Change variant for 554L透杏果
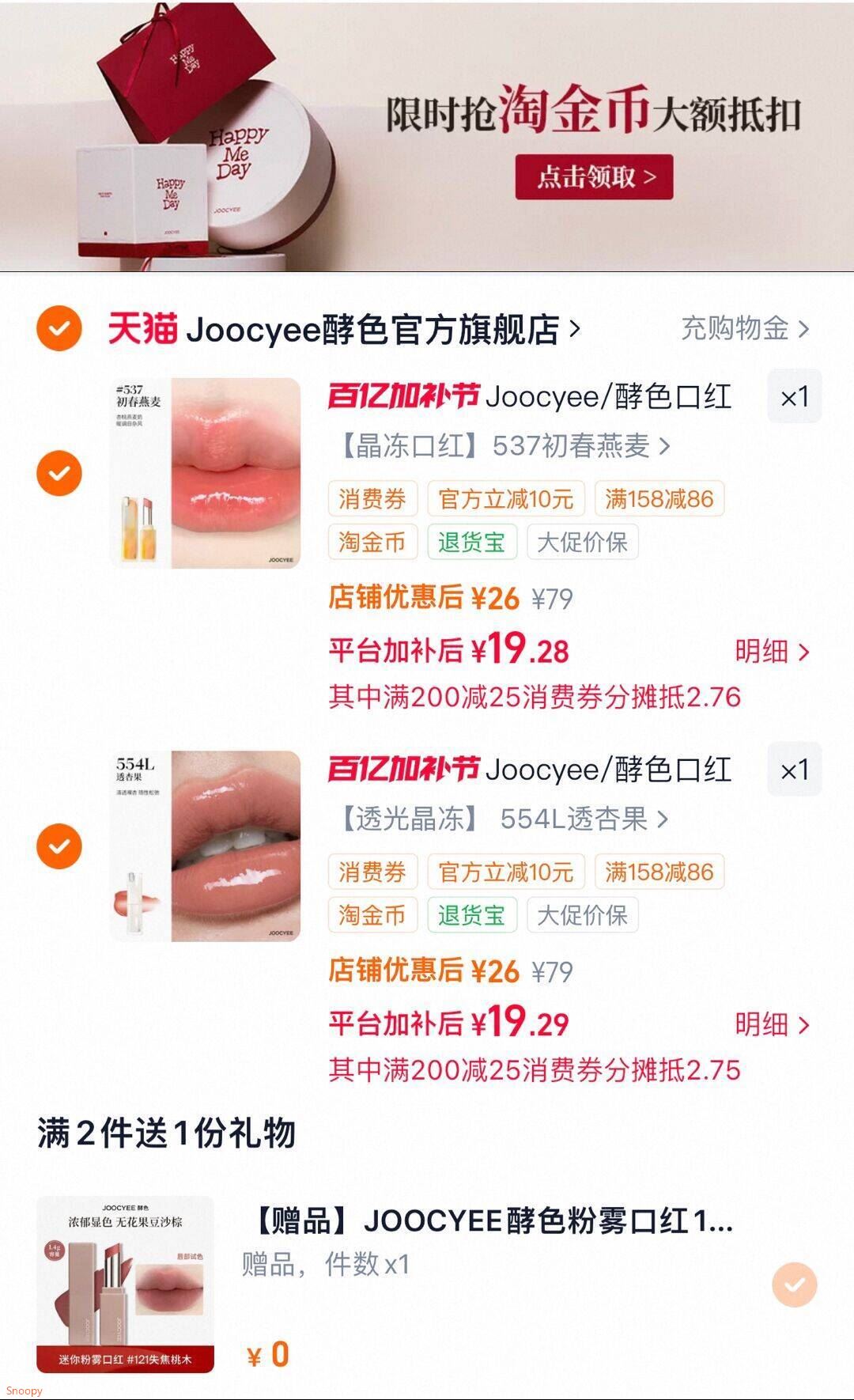Viewport: 854px width, 1400px height. (504, 819)
